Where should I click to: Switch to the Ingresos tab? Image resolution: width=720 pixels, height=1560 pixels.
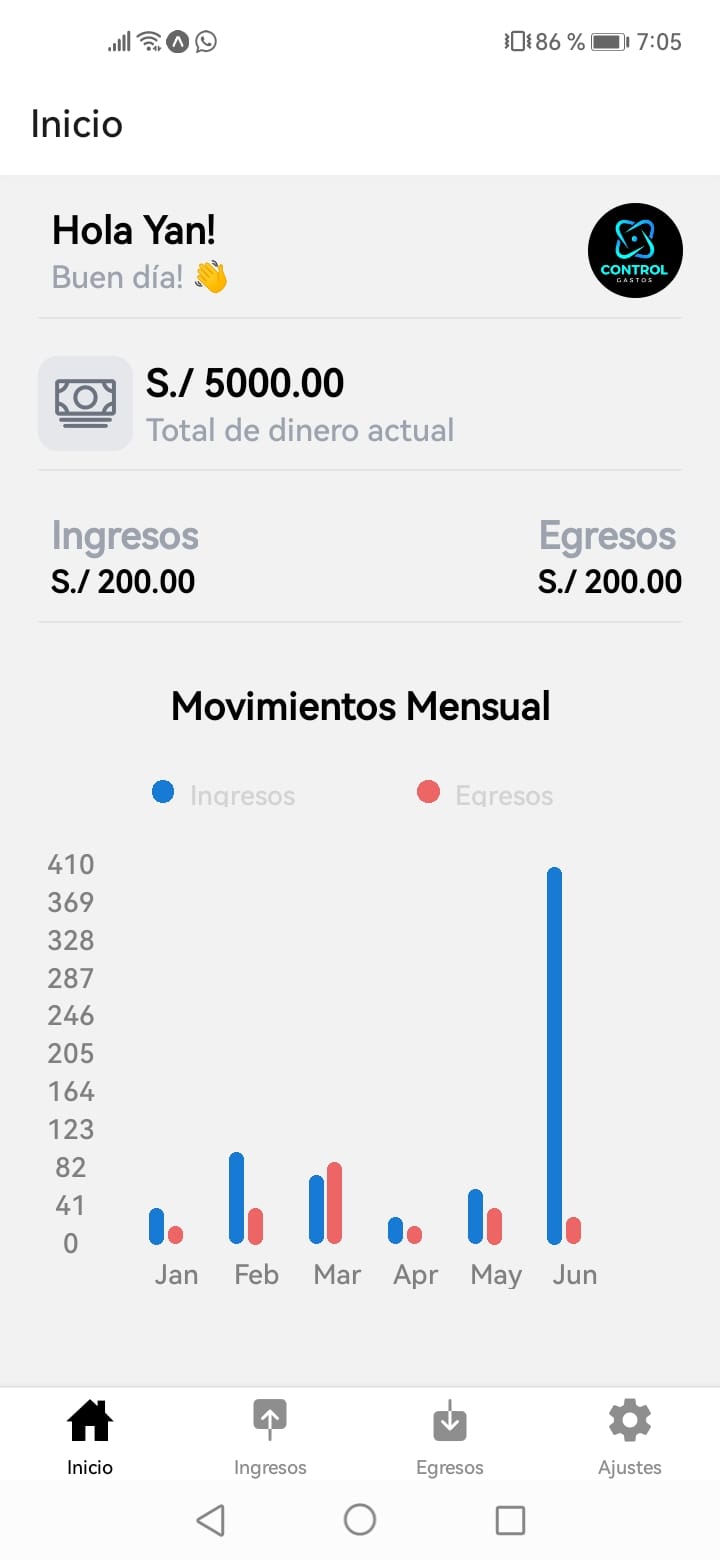tap(270, 1437)
